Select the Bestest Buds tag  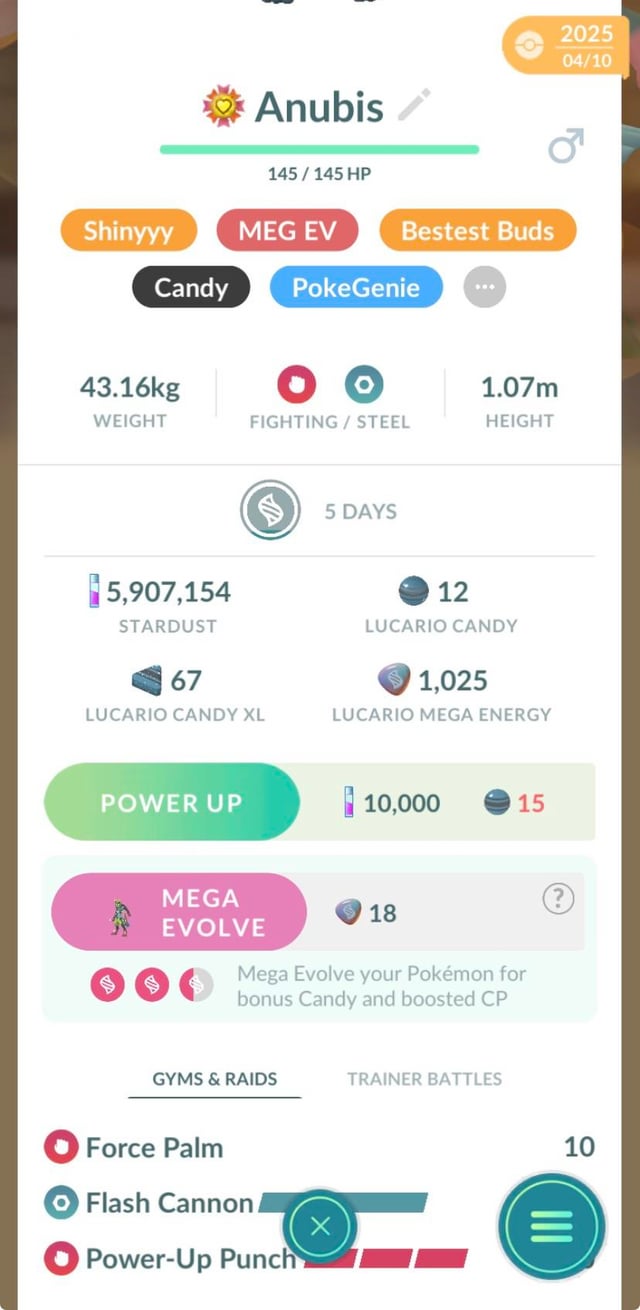tap(477, 231)
